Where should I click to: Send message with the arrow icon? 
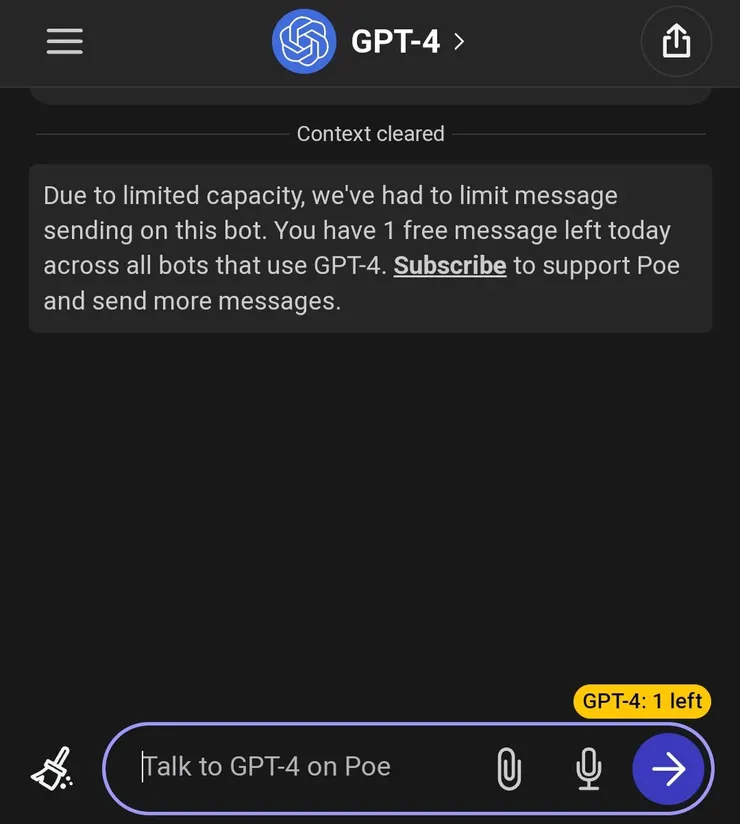668,768
